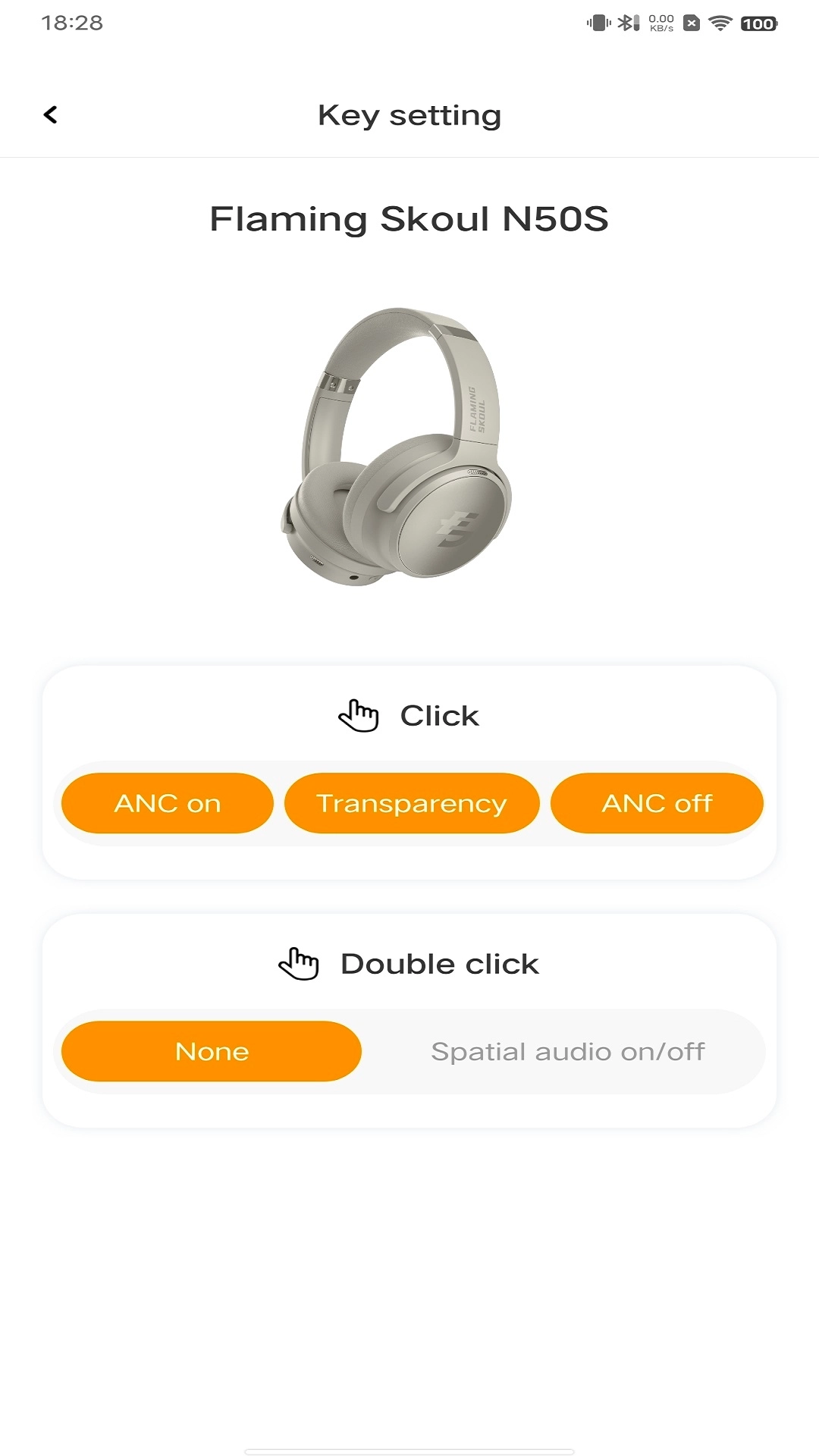819x1456 pixels.
Task: Toggle the Transparency option for Click
Action: point(412,803)
